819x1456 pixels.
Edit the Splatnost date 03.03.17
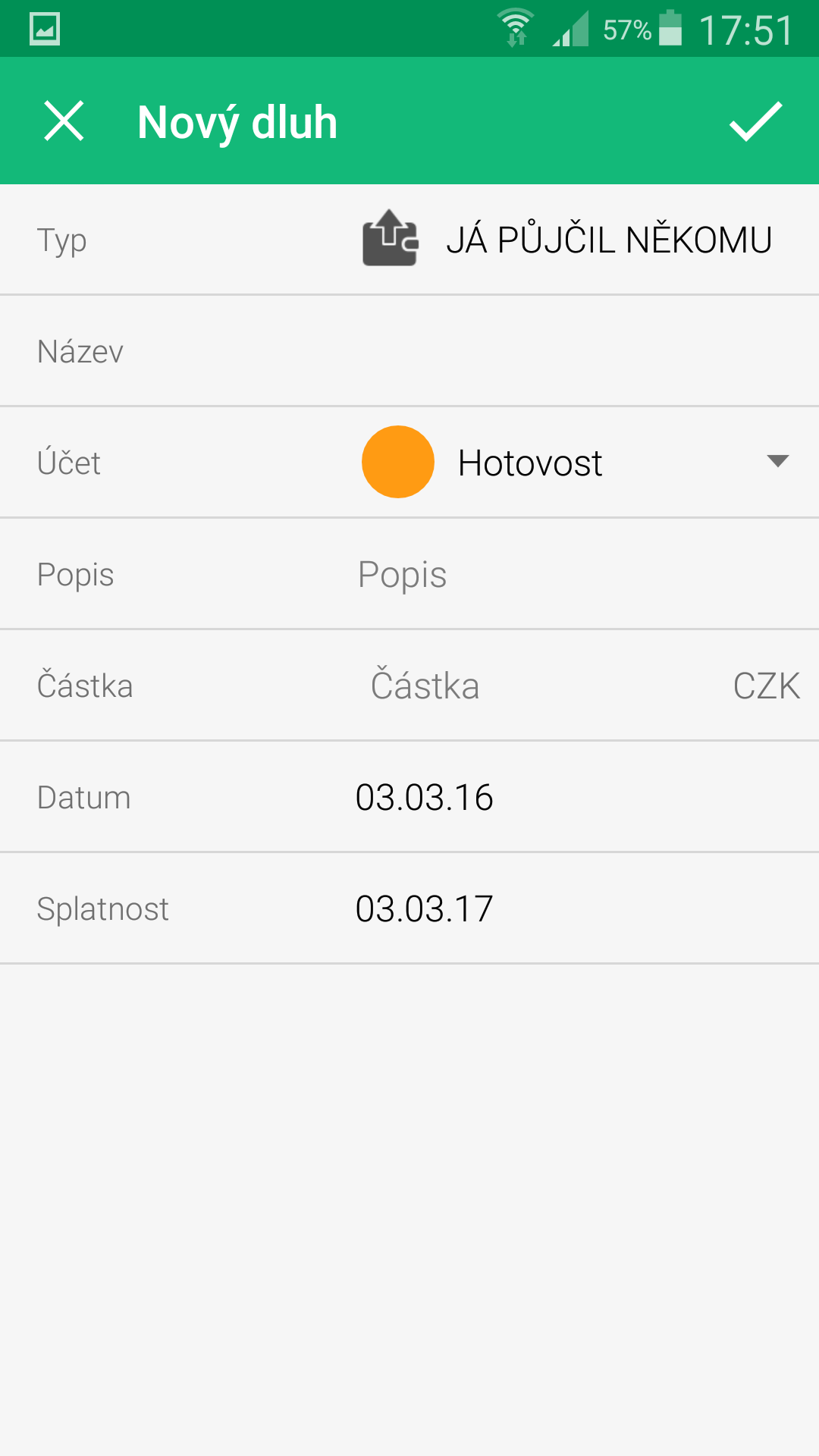(x=425, y=908)
